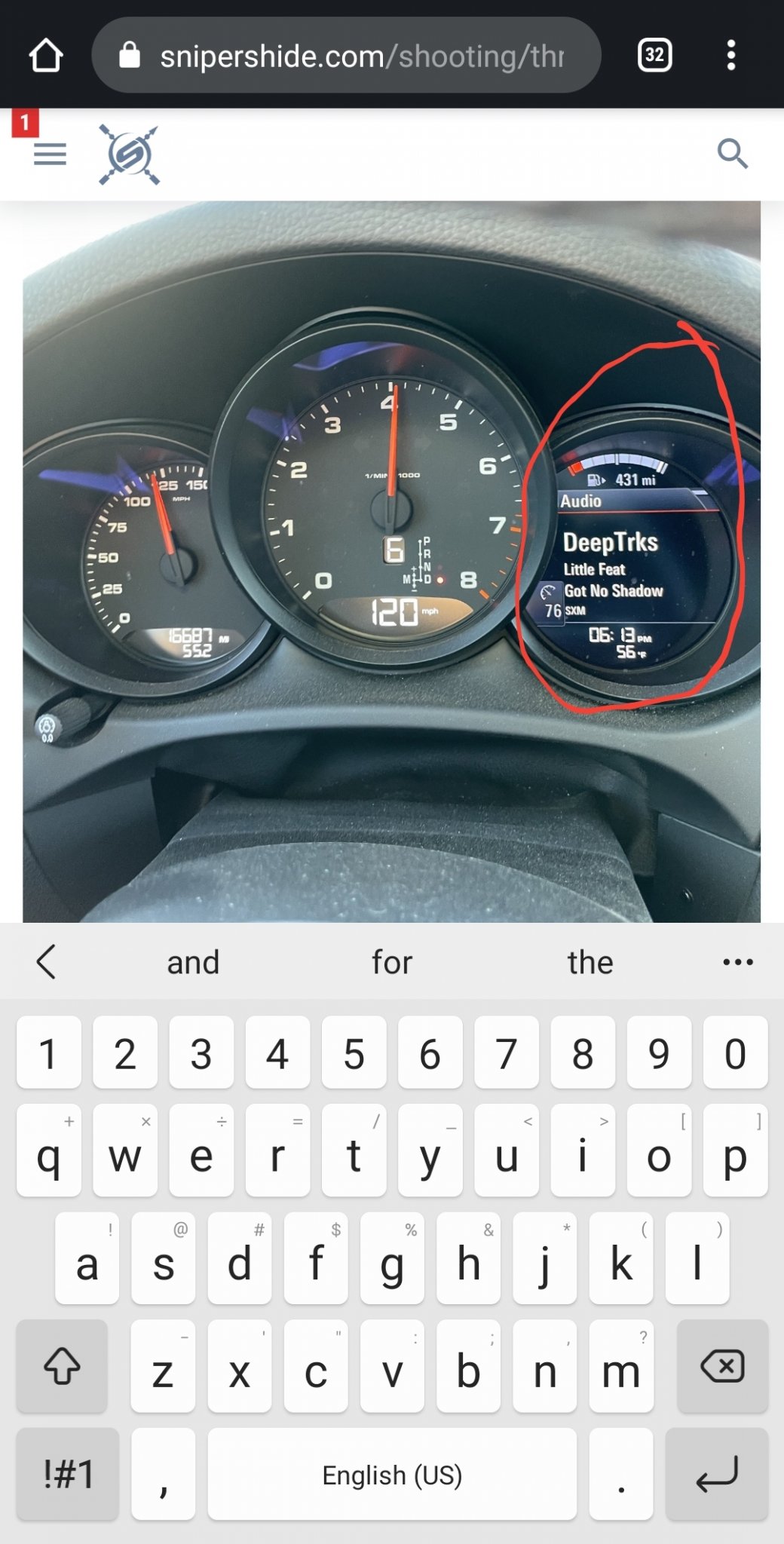The height and width of the screenshot is (1544, 784).
Task: Collapse the keyboard suggestion toolbar arrow
Action: pos(46,962)
